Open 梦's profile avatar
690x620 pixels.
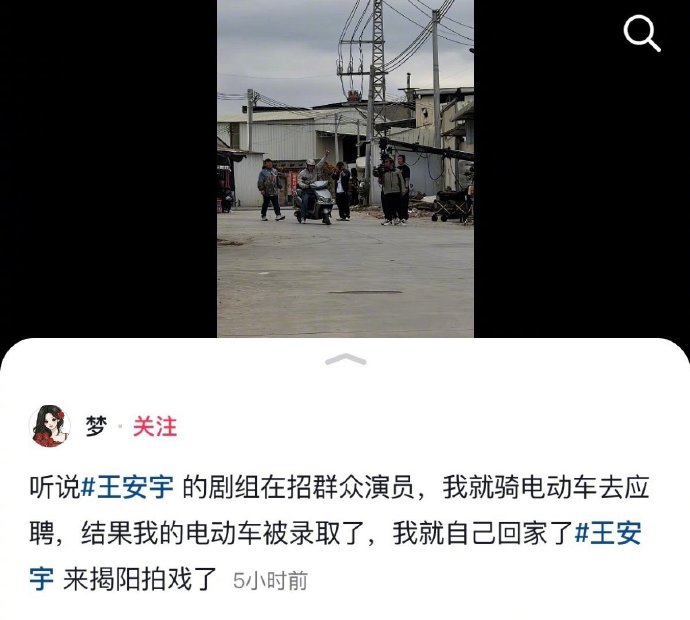tap(50, 426)
